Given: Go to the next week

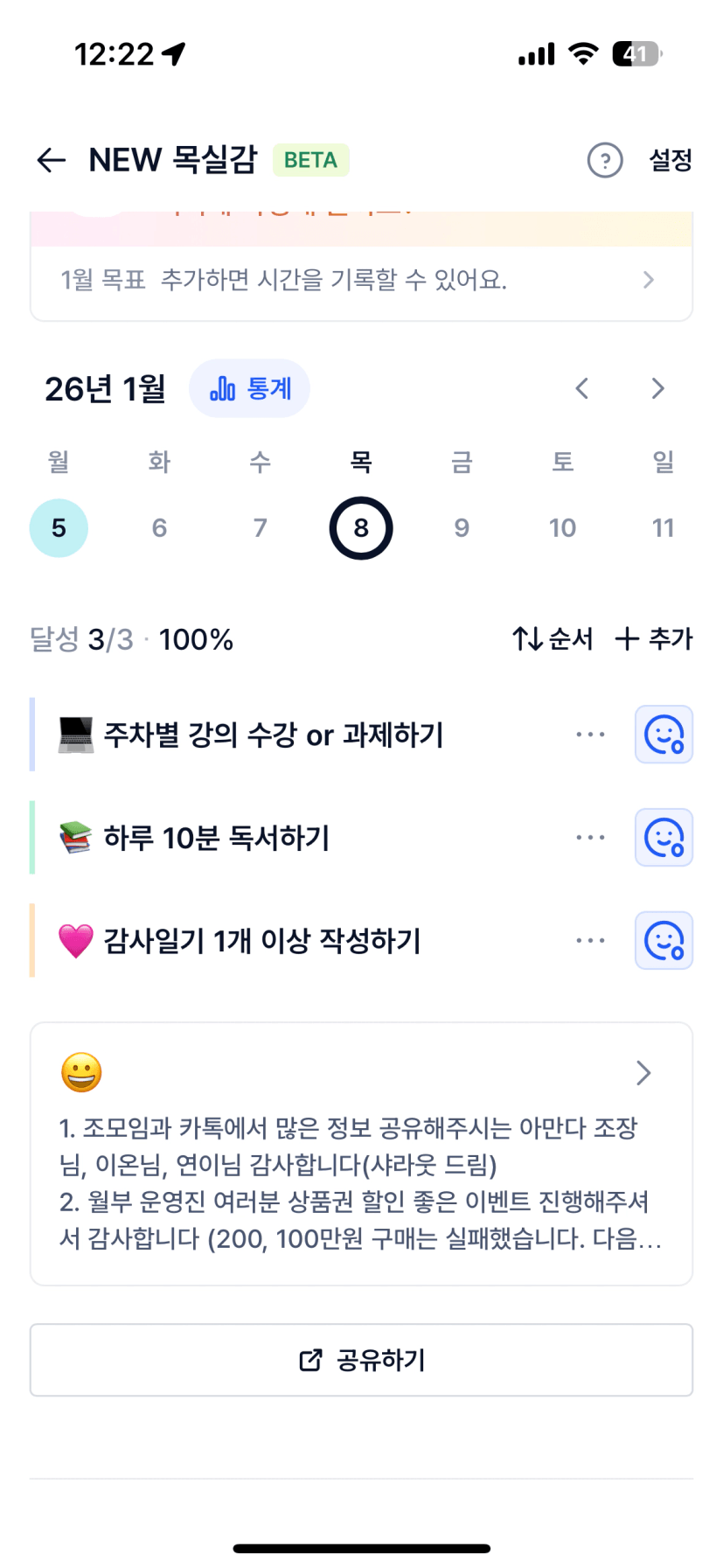Looking at the screenshot, I should coord(657,388).
